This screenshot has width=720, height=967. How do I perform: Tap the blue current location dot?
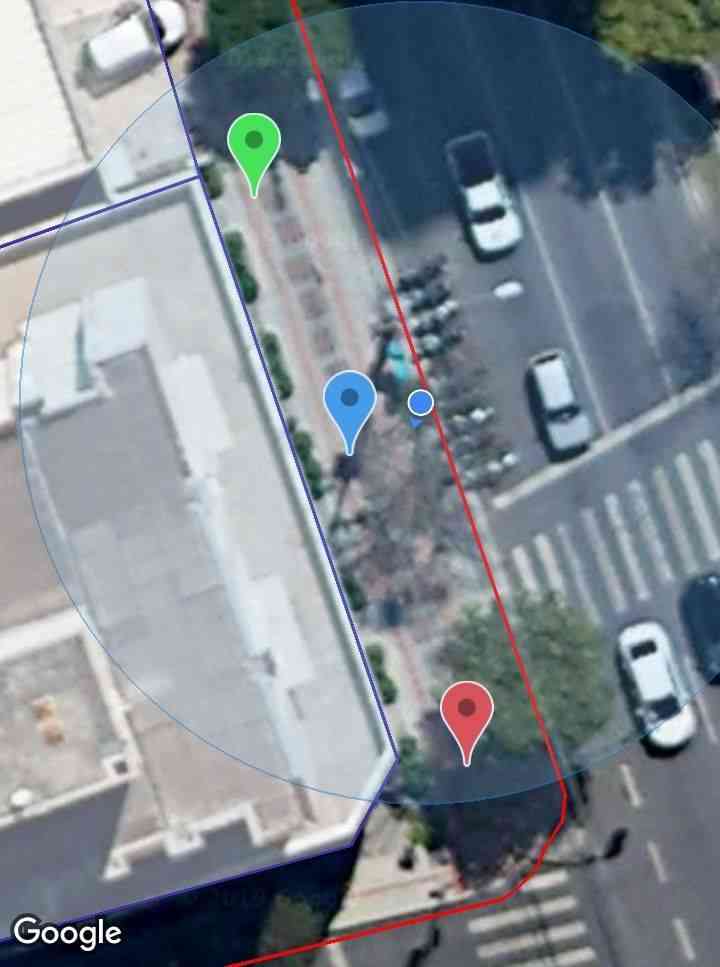point(421,403)
